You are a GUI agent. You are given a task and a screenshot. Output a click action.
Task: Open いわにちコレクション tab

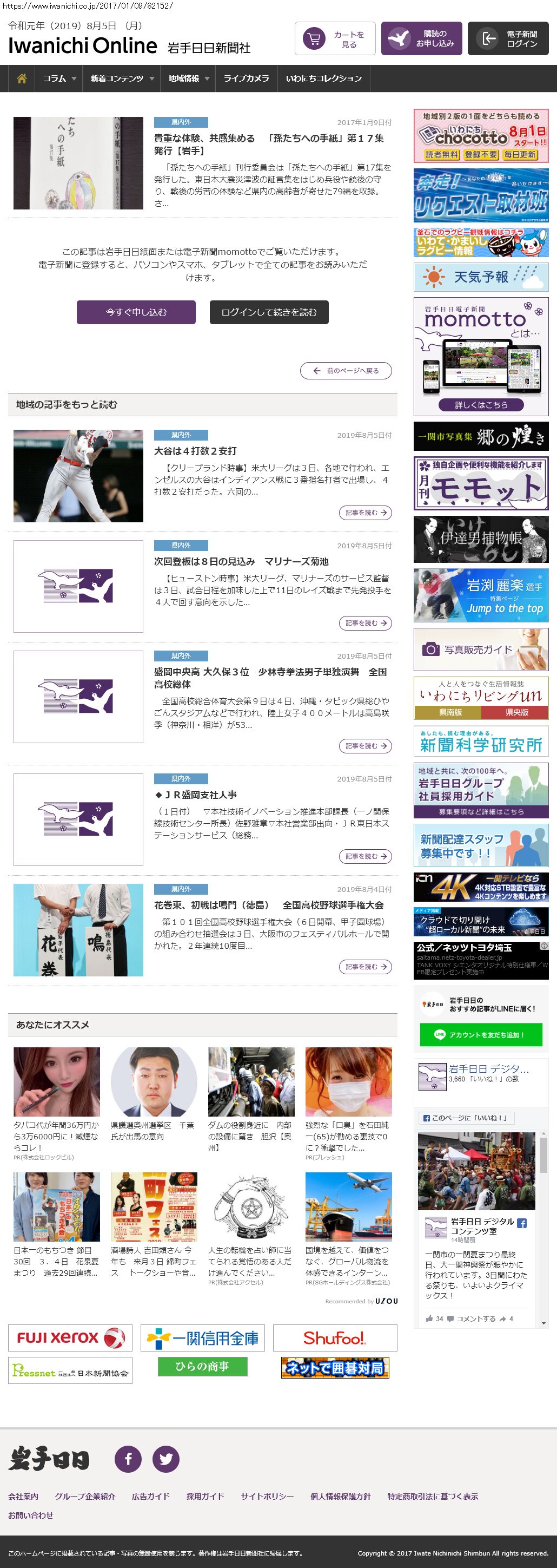tap(323, 78)
